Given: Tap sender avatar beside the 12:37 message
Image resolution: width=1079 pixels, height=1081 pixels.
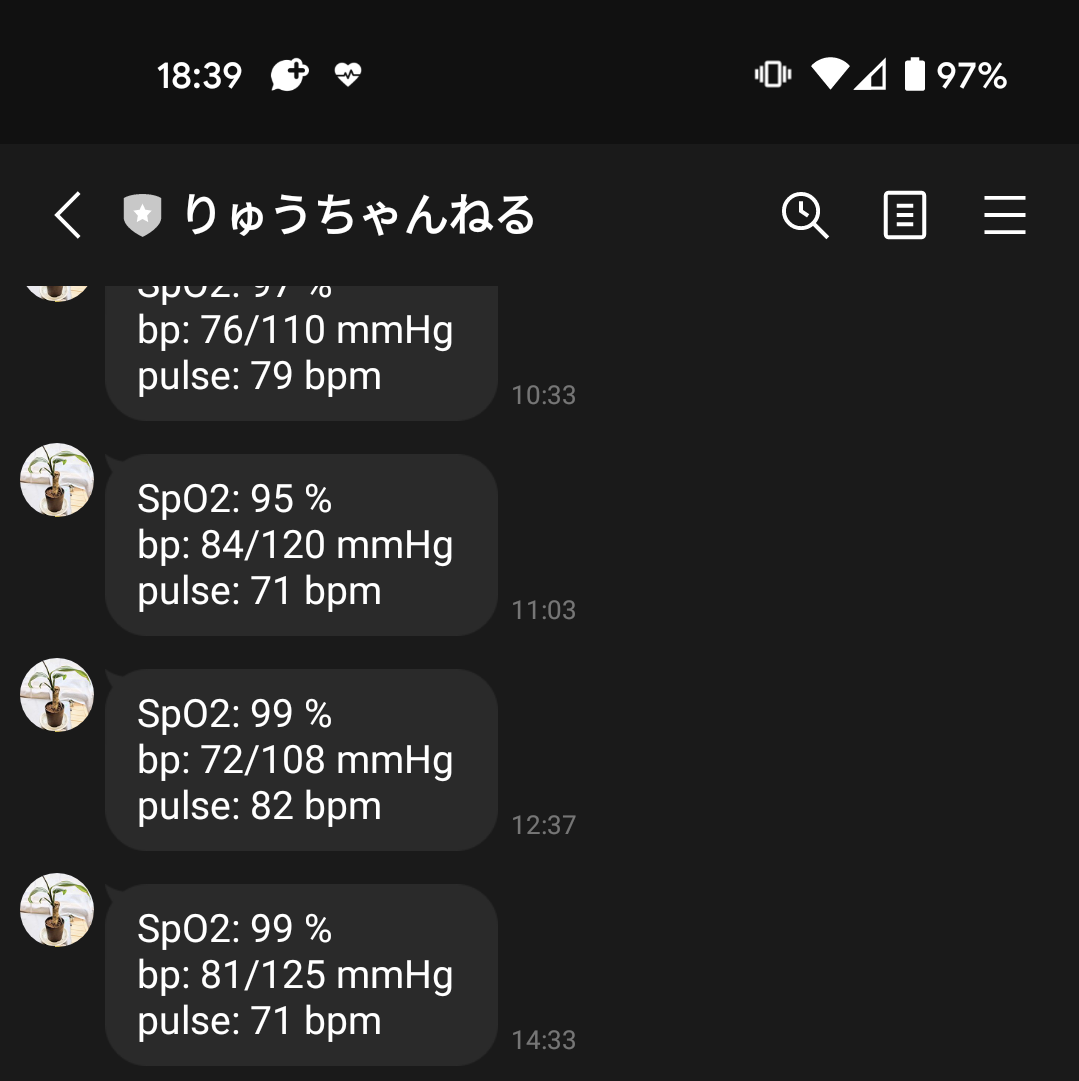Looking at the screenshot, I should click(57, 695).
